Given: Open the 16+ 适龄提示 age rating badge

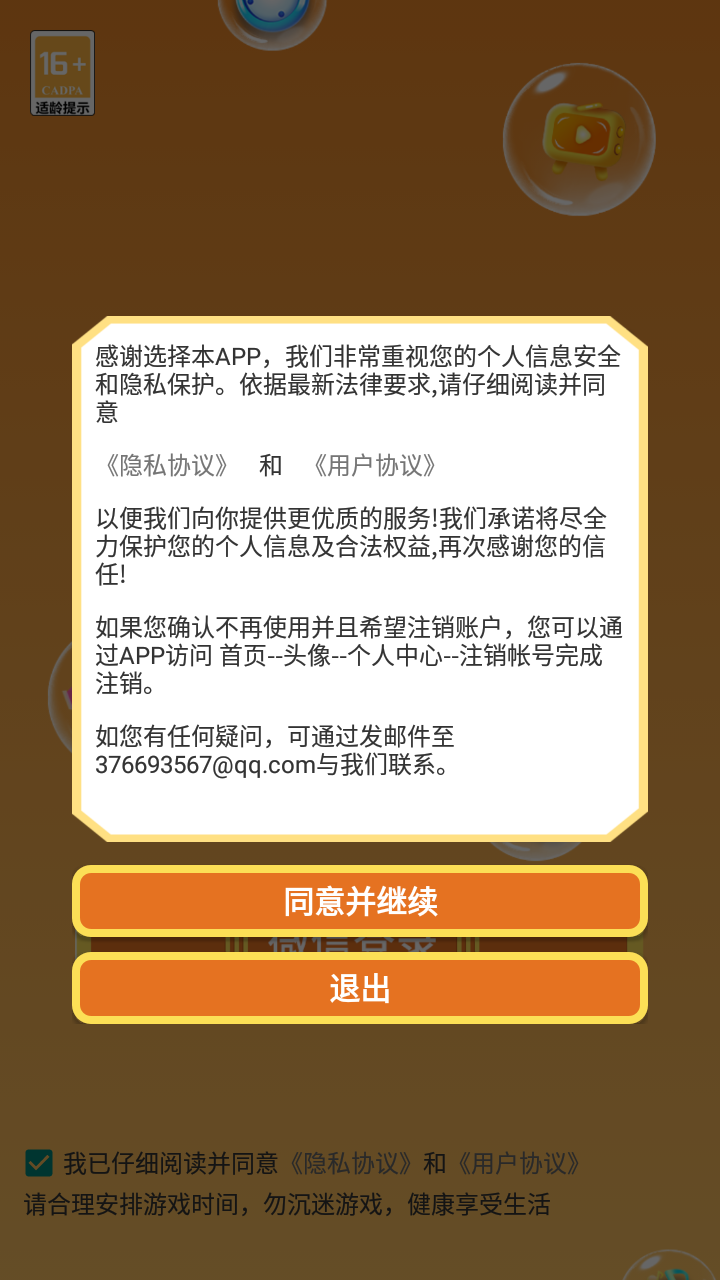Looking at the screenshot, I should click(x=63, y=73).
